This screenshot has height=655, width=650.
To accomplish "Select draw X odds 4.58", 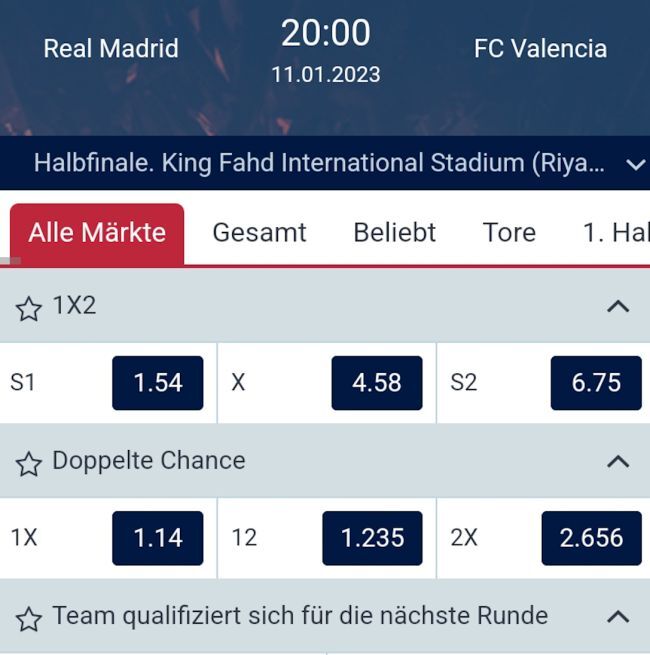I will pyautogui.click(x=376, y=383).
